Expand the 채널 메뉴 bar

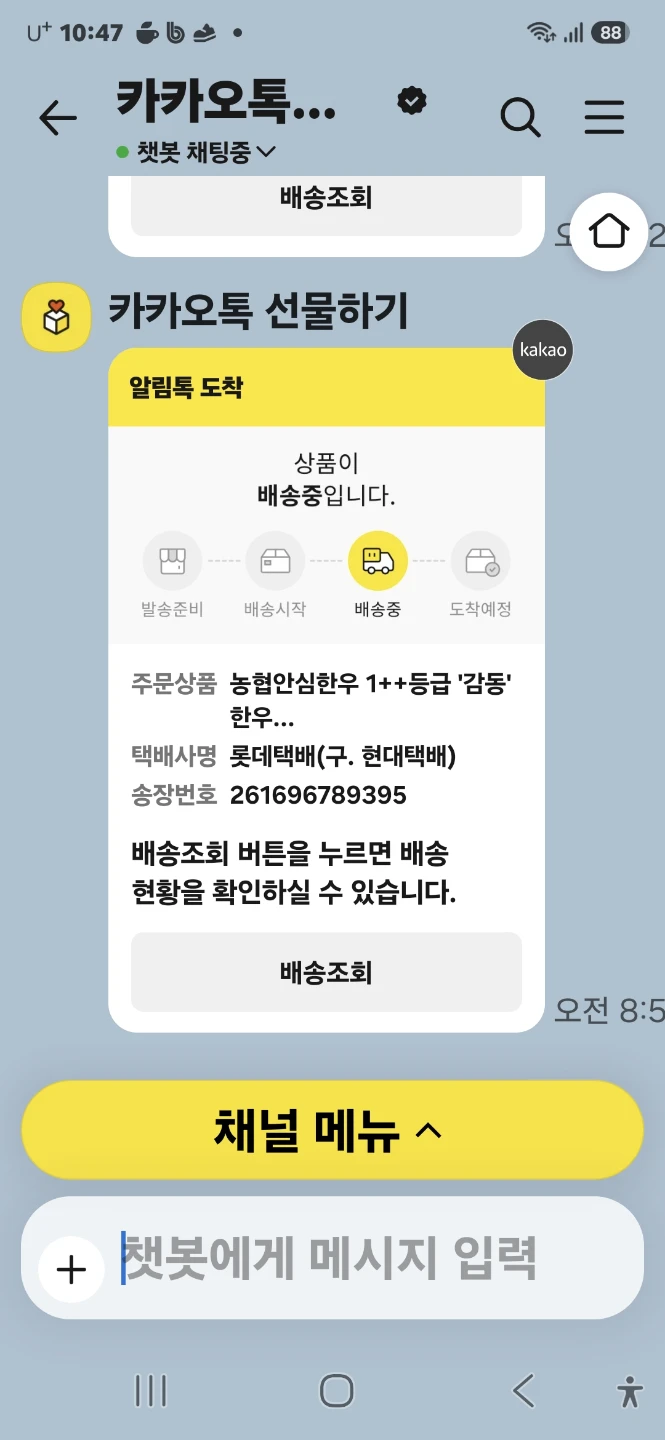pyautogui.click(x=332, y=1130)
